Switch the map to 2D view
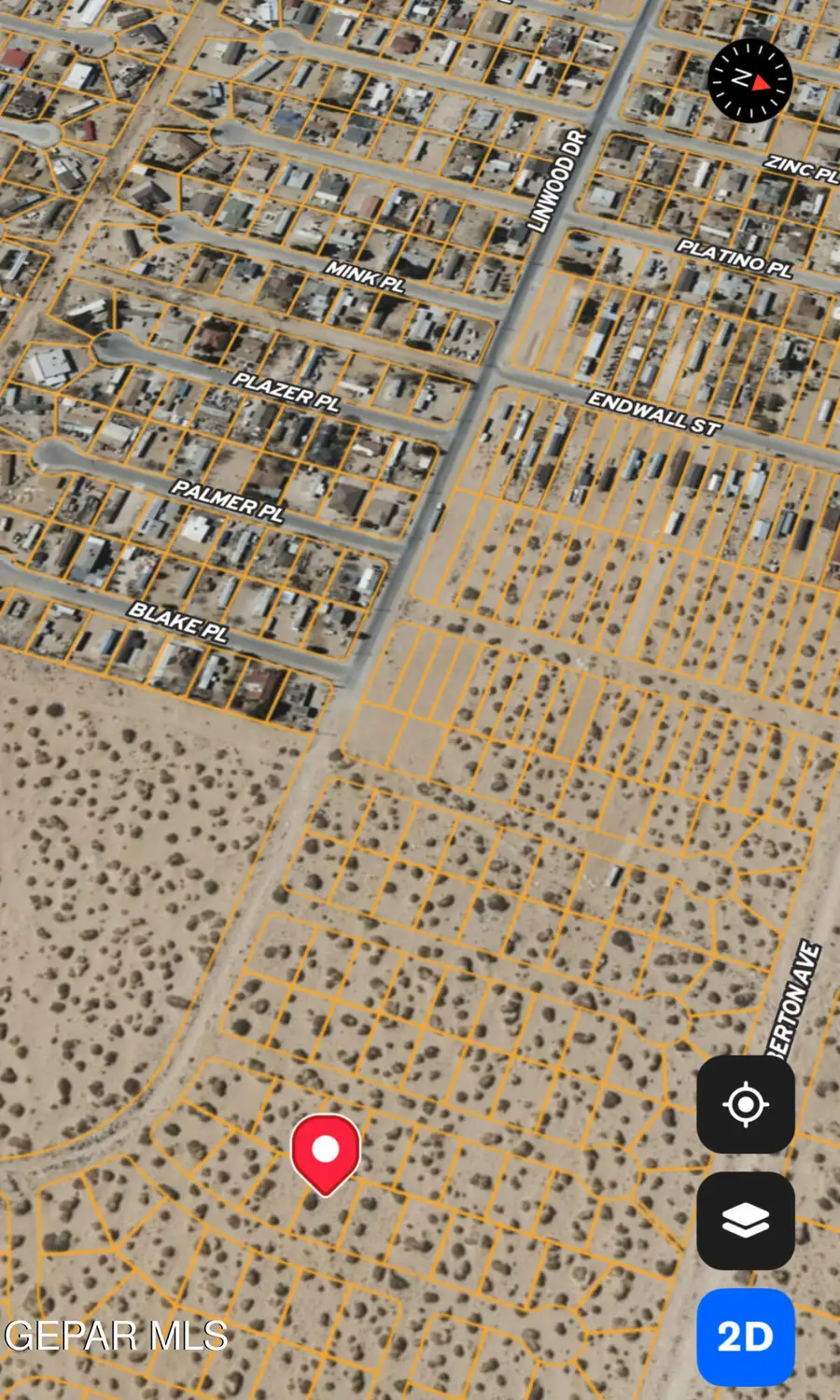The image size is (840, 1400). (x=745, y=1337)
